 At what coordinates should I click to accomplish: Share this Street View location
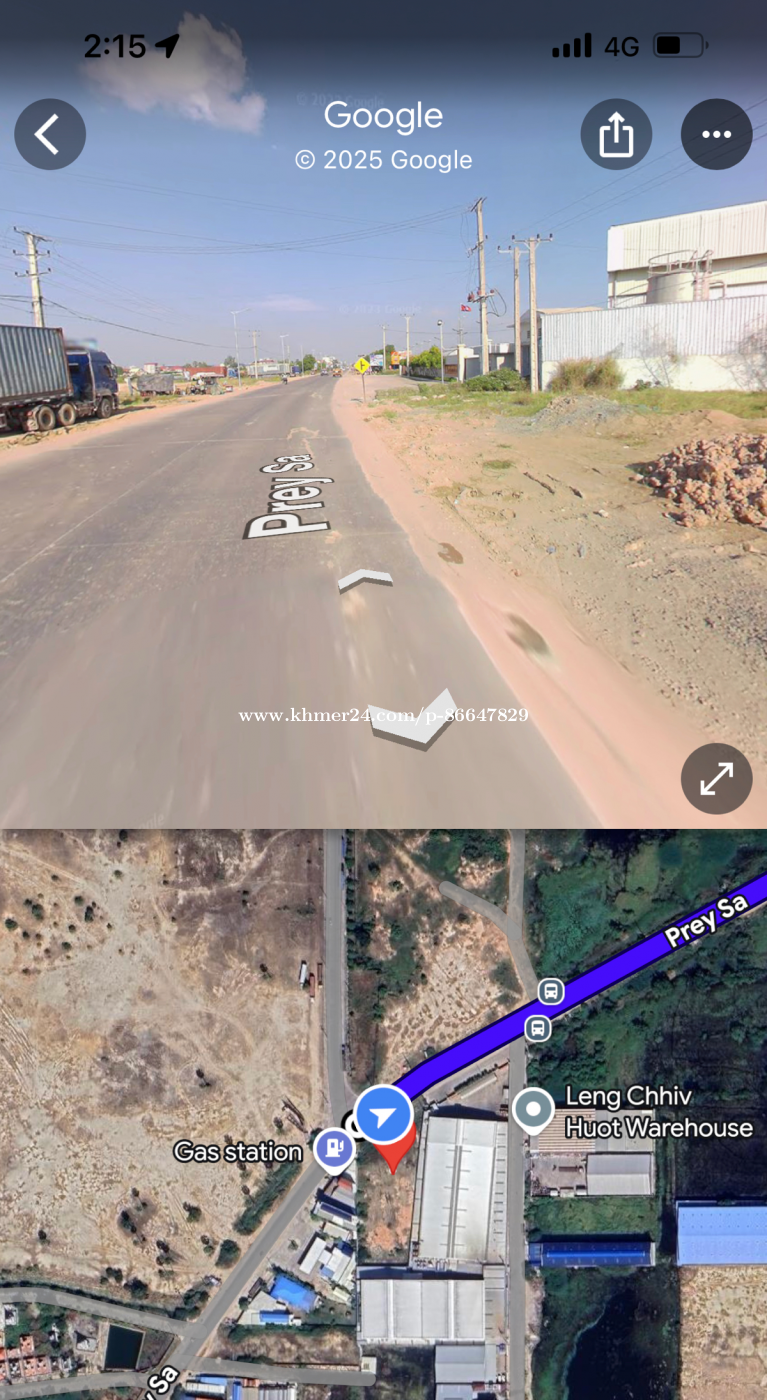[x=616, y=134]
